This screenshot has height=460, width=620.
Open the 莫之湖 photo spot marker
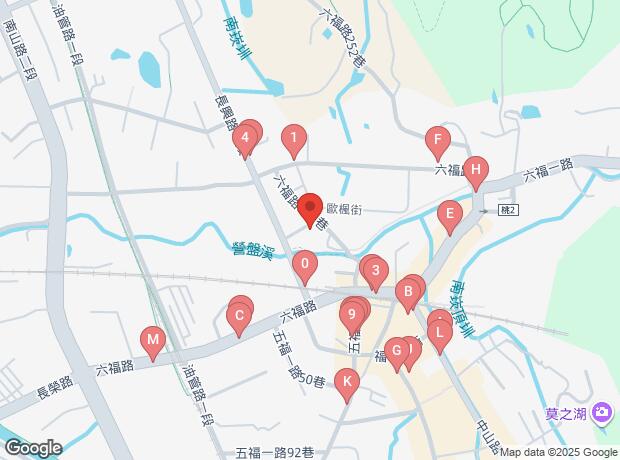pyautogui.click(x=601, y=413)
